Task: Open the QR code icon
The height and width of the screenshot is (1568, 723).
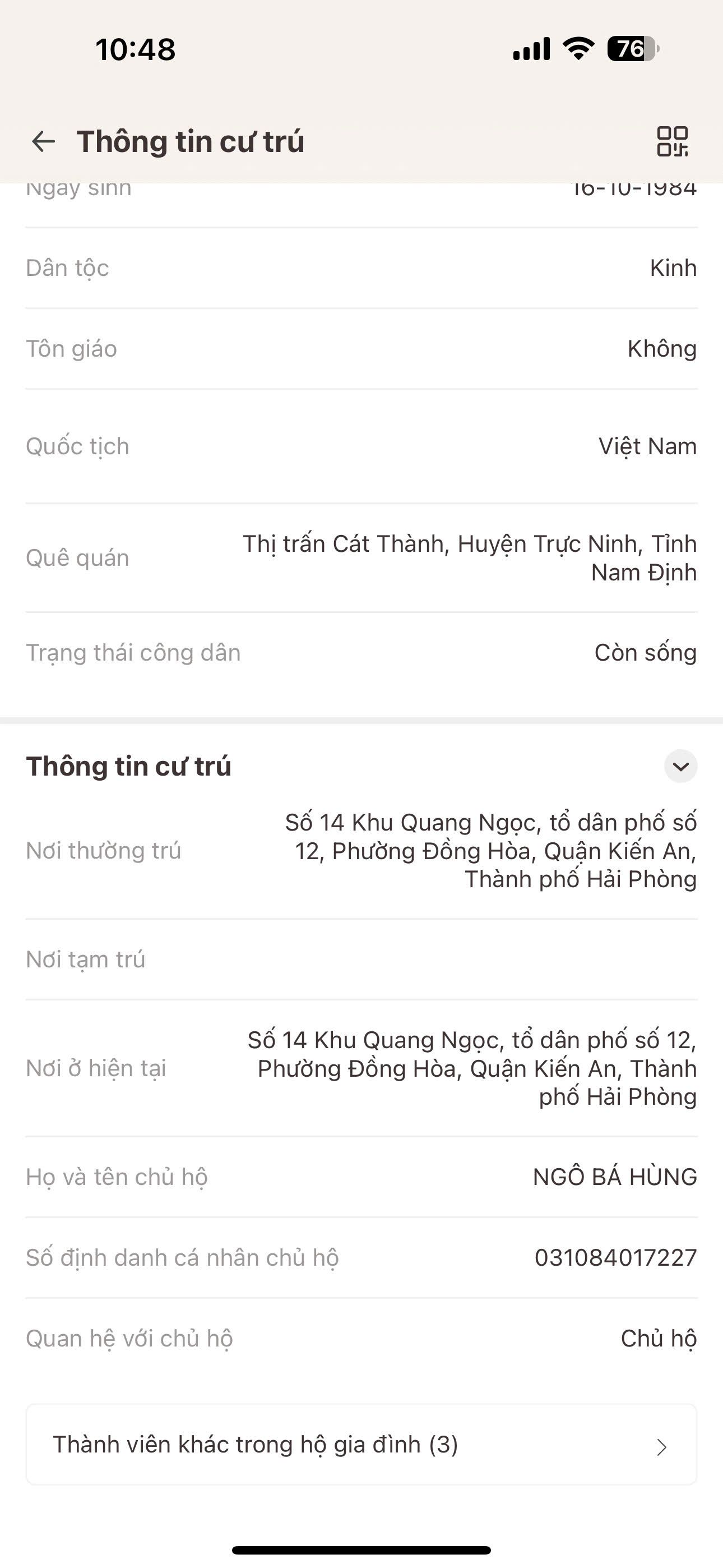Action: [x=672, y=142]
